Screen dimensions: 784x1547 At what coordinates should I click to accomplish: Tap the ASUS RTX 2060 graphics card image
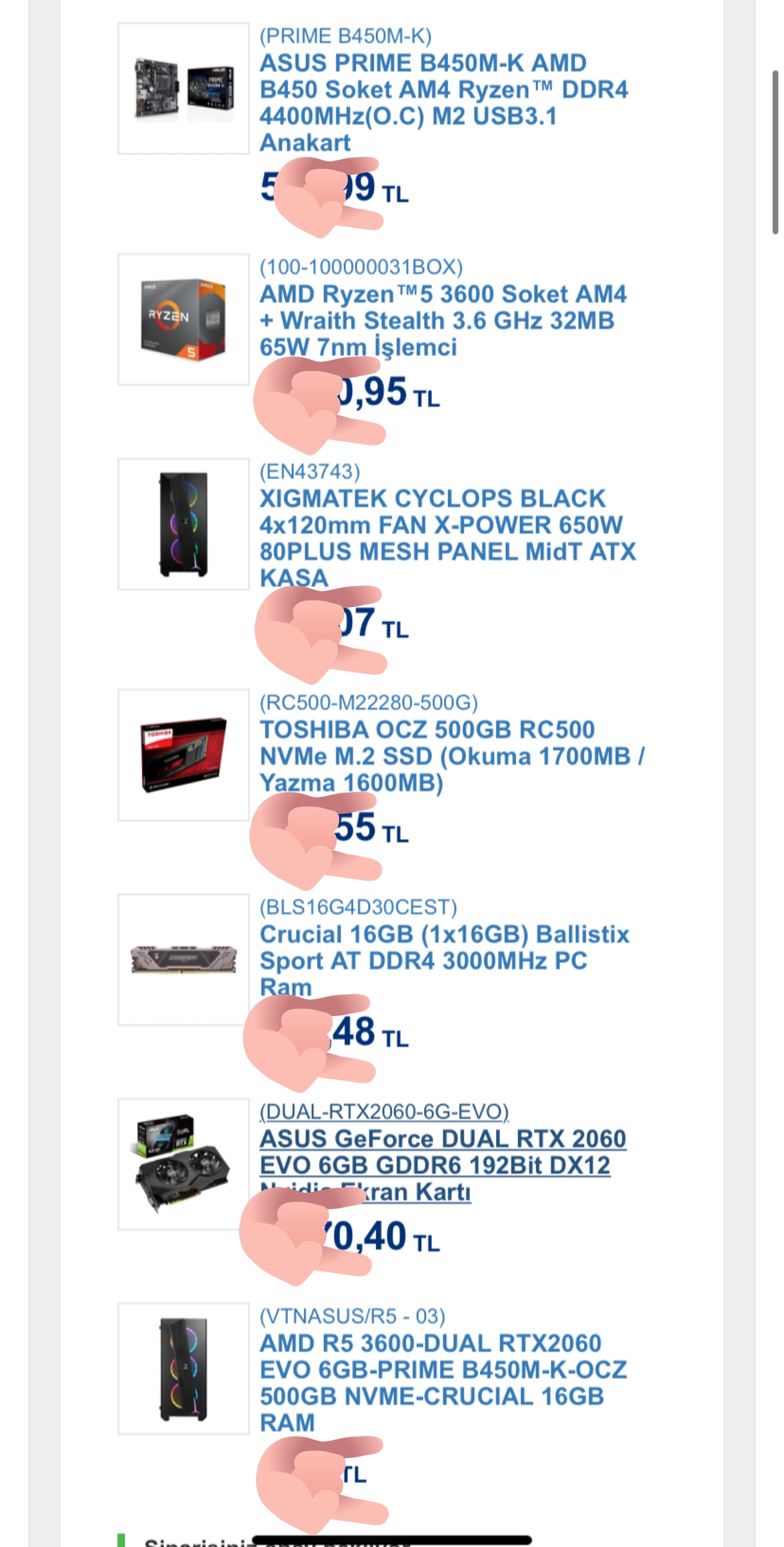pyautogui.click(x=184, y=1164)
